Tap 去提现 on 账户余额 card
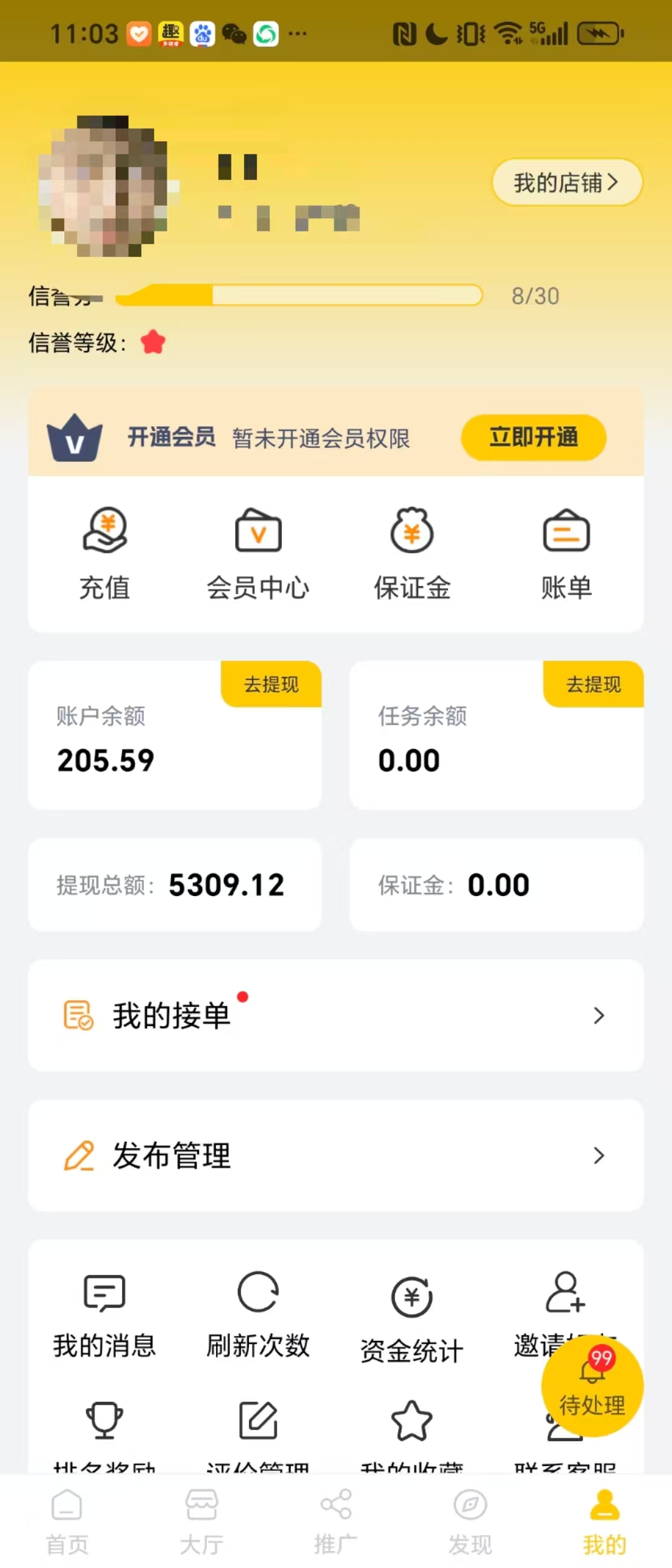This screenshot has height=1568, width=672. [x=271, y=684]
